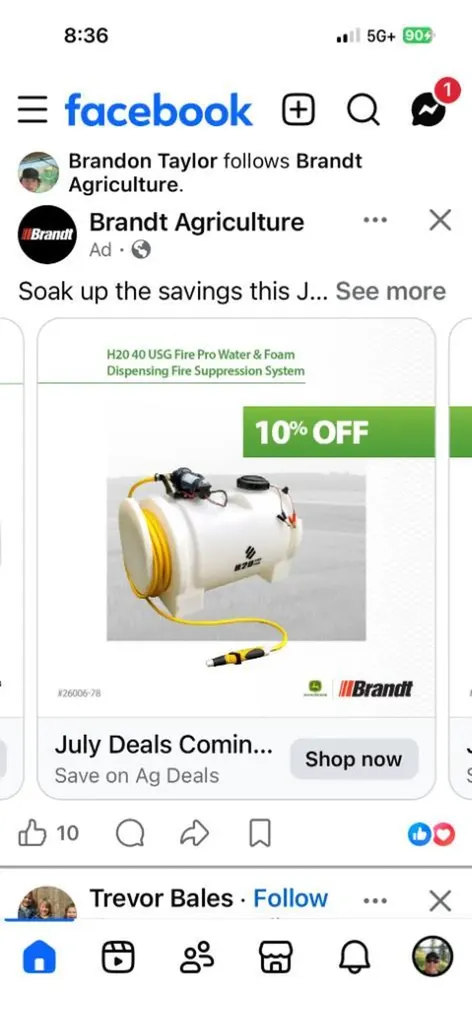Viewport: 472px width, 1024px height.
Task: Save the Brandt Agriculture ad with bookmark
Action: coord(260,833)
